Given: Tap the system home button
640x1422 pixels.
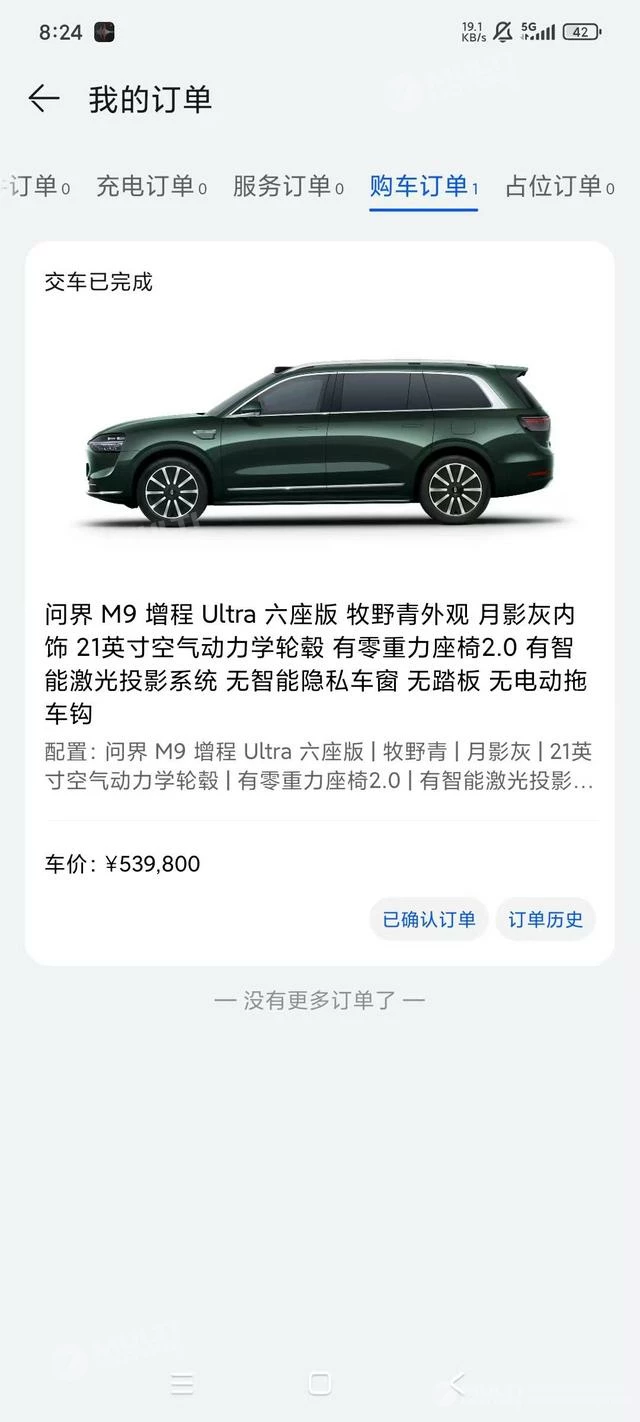Looking at the screenshot, I should coord(320,1384).
